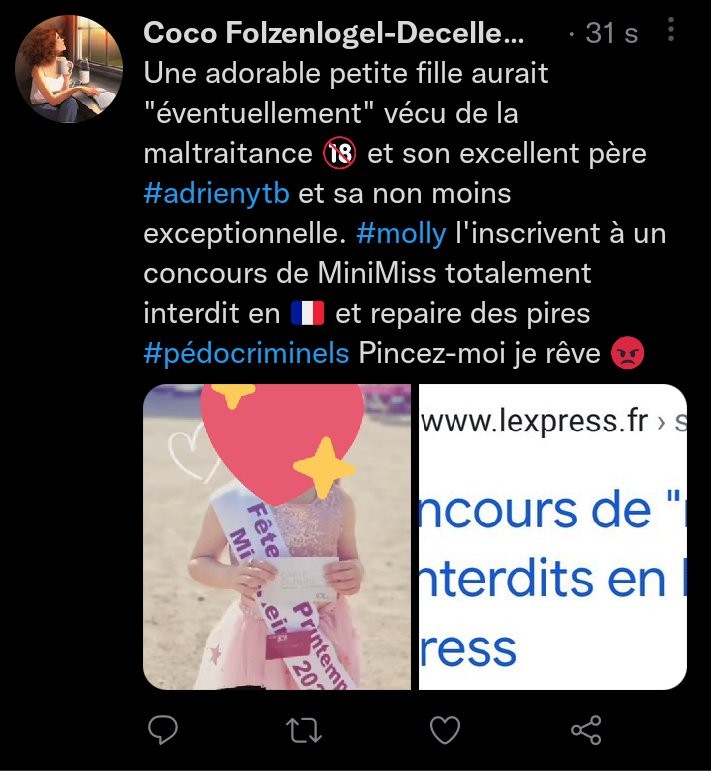Open the #molly hashtag
Image resolution: width=711 pixels, height=771 pixels.
click(400, 233)
